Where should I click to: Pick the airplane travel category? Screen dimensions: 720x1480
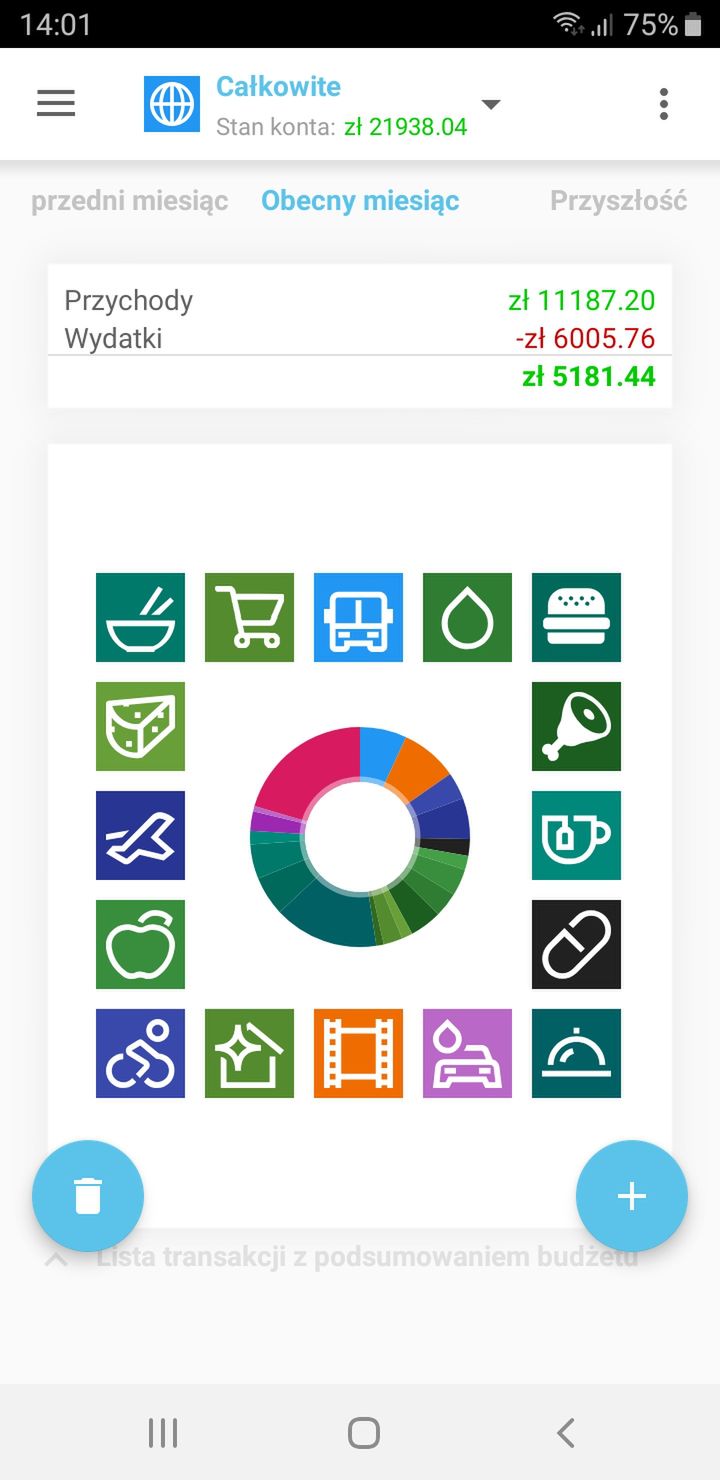tap(140, 835)
